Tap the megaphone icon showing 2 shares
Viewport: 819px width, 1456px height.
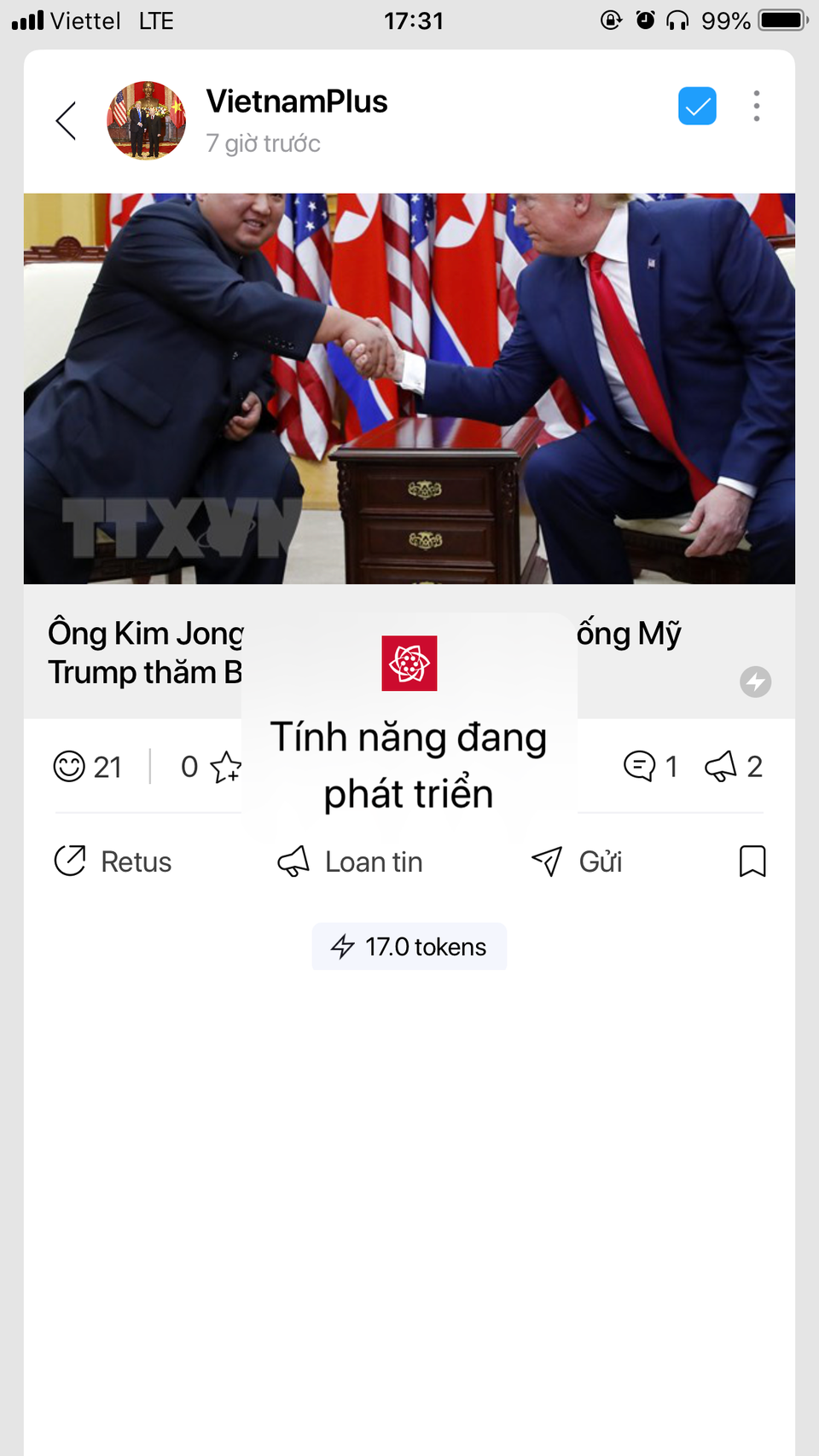(x=722, y=766)
